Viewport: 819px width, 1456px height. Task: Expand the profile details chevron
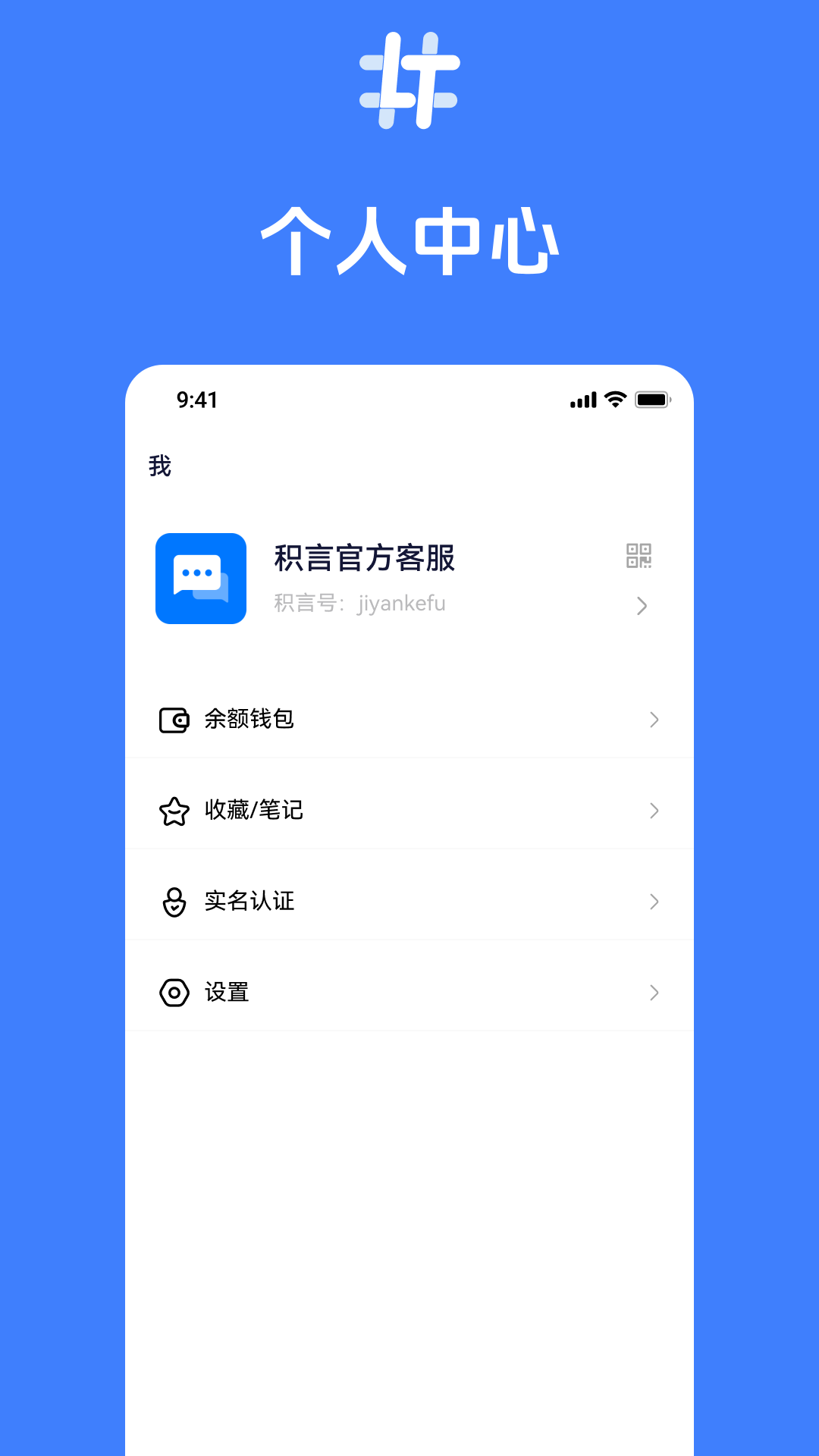[x=642, y=606]
